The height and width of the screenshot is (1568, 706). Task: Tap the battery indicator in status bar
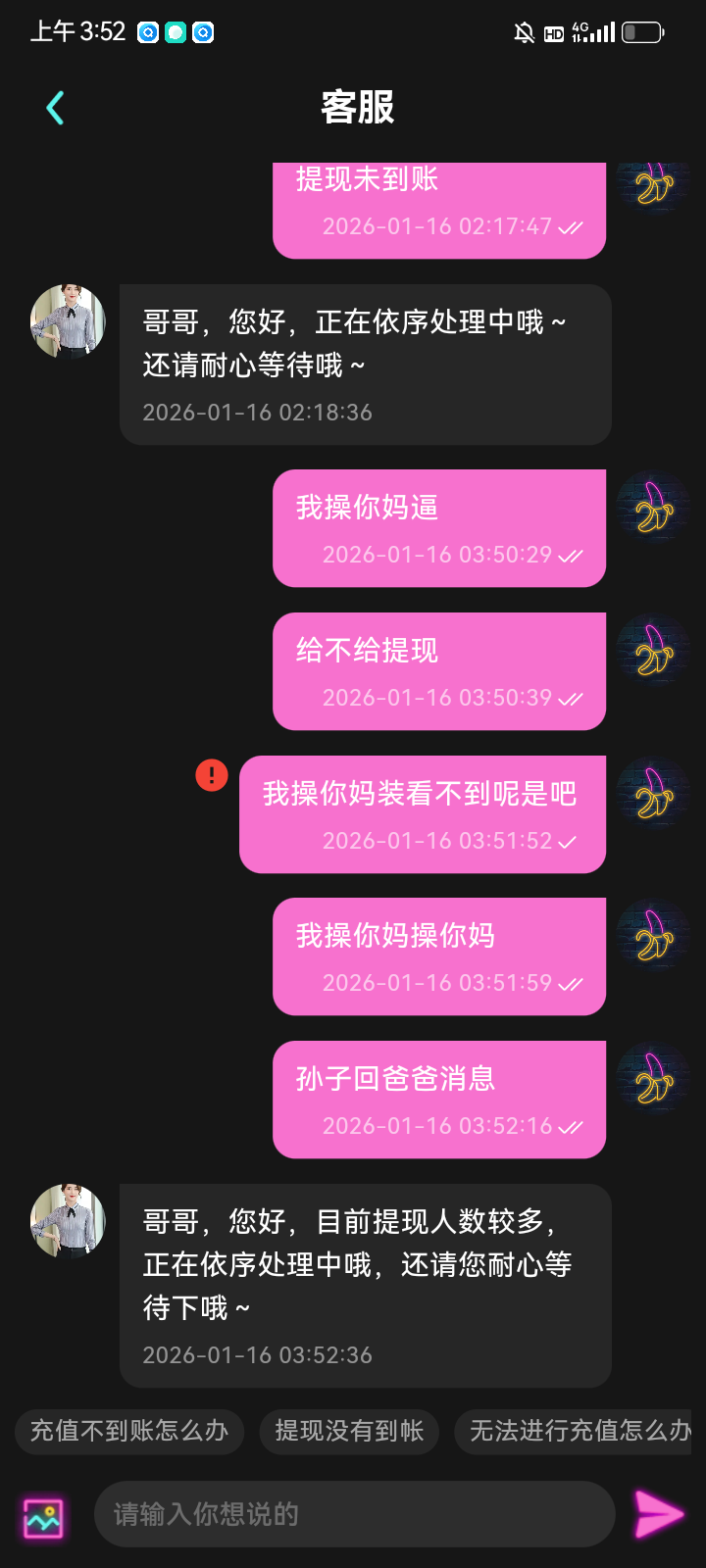click(x=642, y=32)
